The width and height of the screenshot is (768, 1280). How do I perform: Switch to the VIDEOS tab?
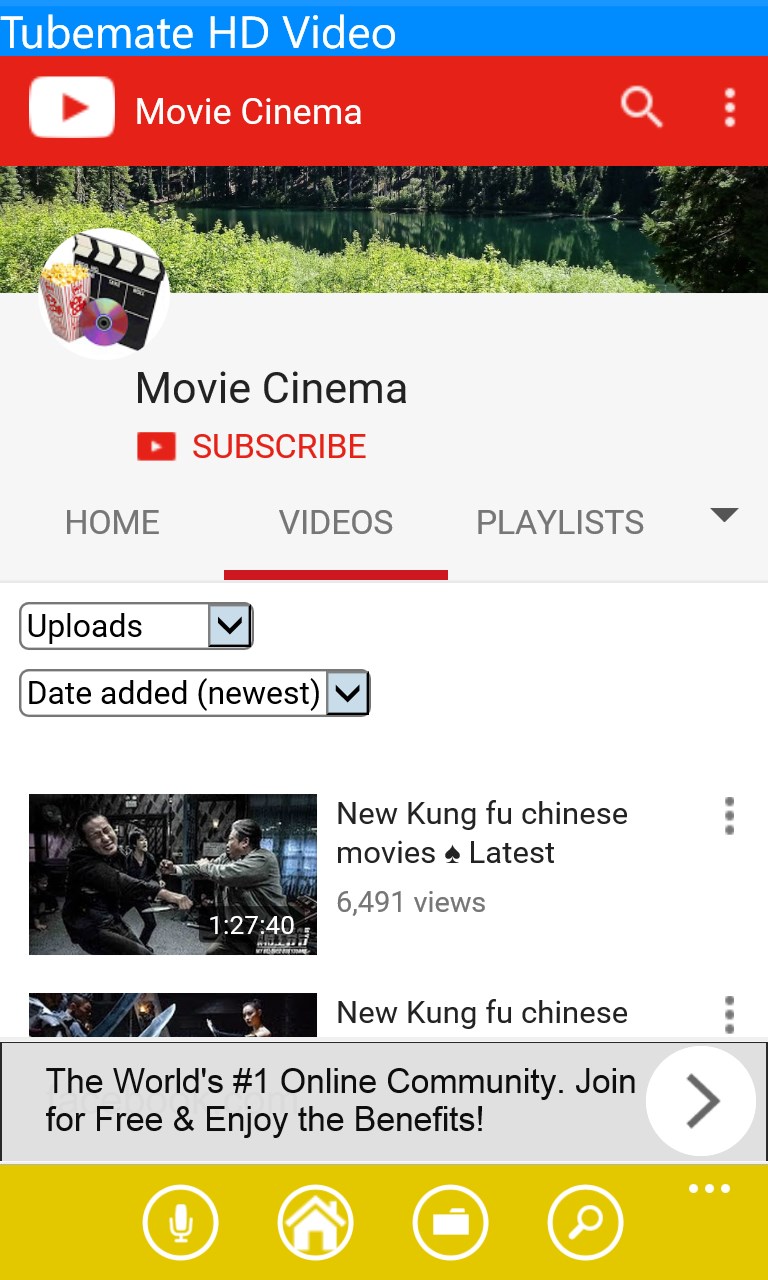coord(336,522)
